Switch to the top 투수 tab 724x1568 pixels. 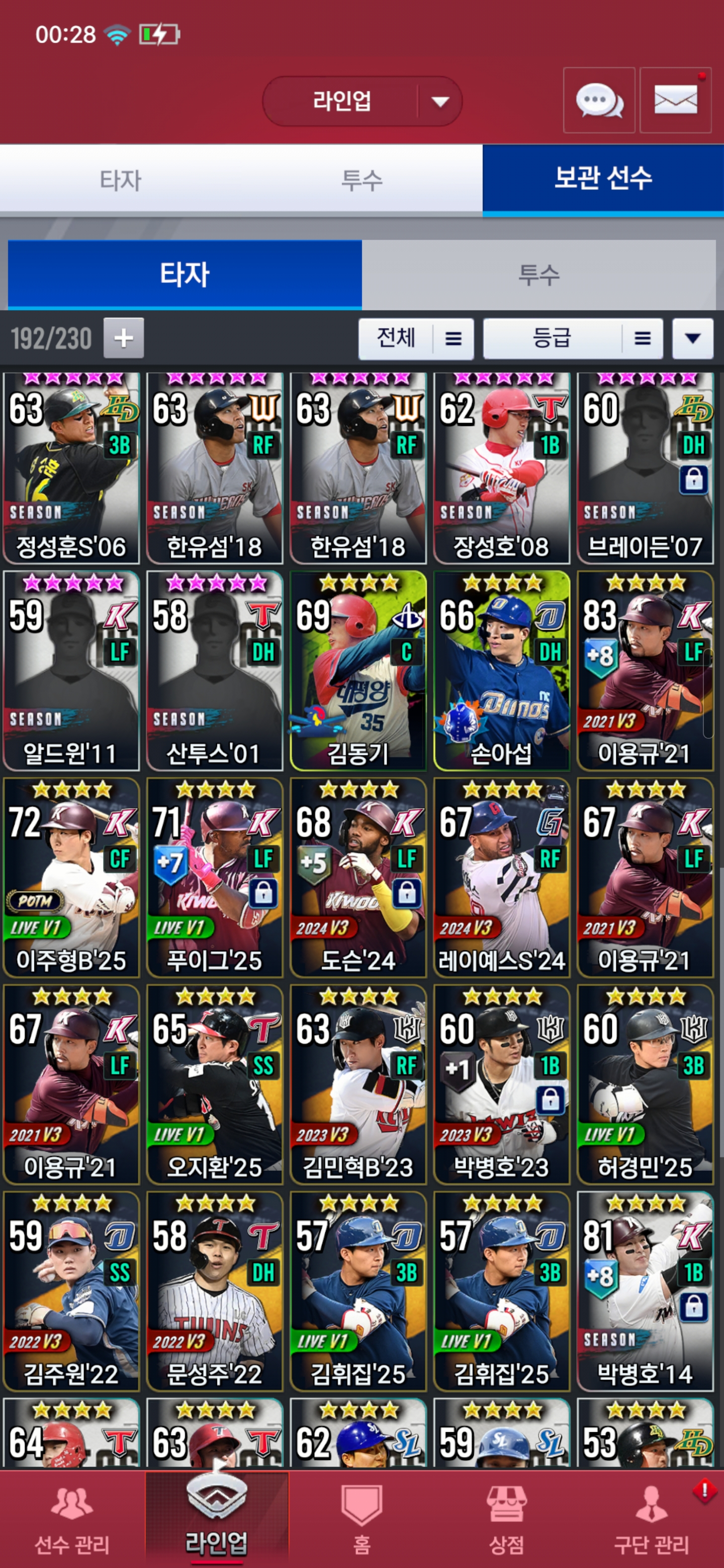click(361, 180)
